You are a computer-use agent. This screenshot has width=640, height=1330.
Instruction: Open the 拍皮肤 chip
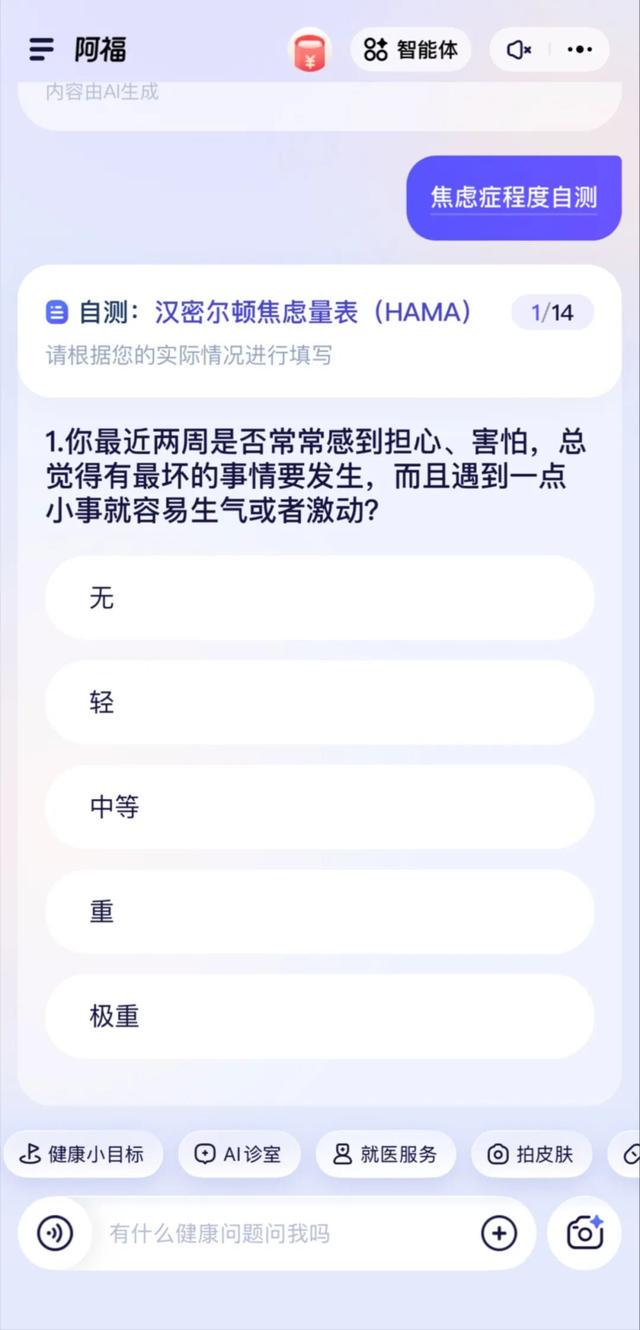coord(530,1154)
